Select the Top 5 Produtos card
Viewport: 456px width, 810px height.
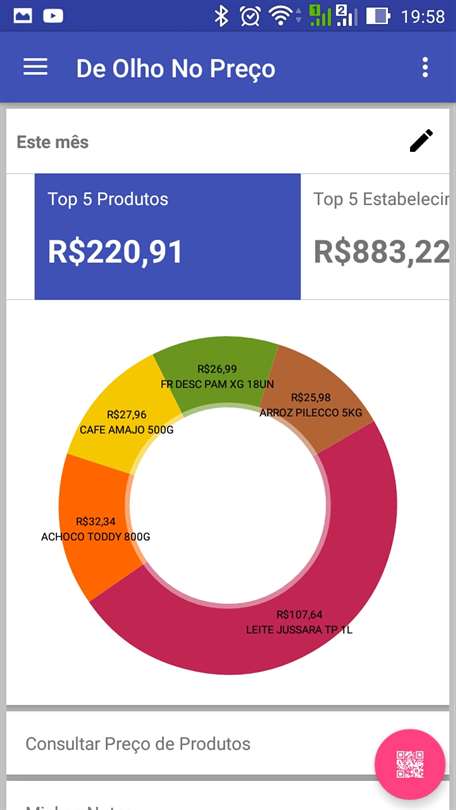[x=167, y=236]
